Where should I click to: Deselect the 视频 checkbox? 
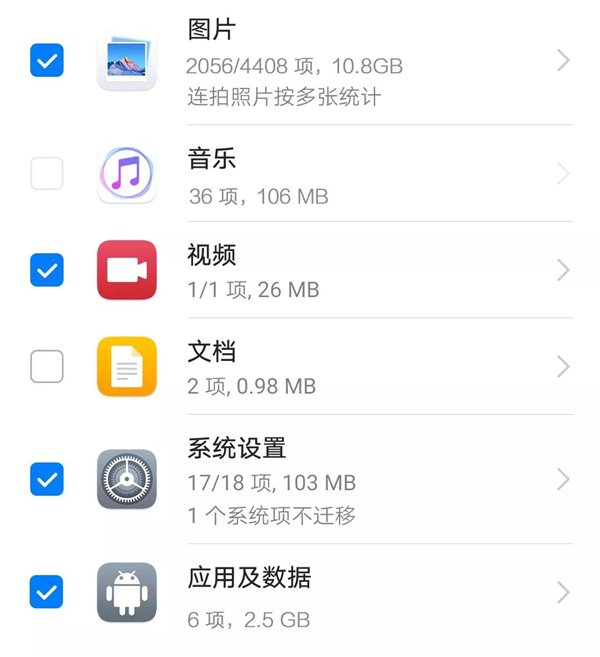pos(47,270)
